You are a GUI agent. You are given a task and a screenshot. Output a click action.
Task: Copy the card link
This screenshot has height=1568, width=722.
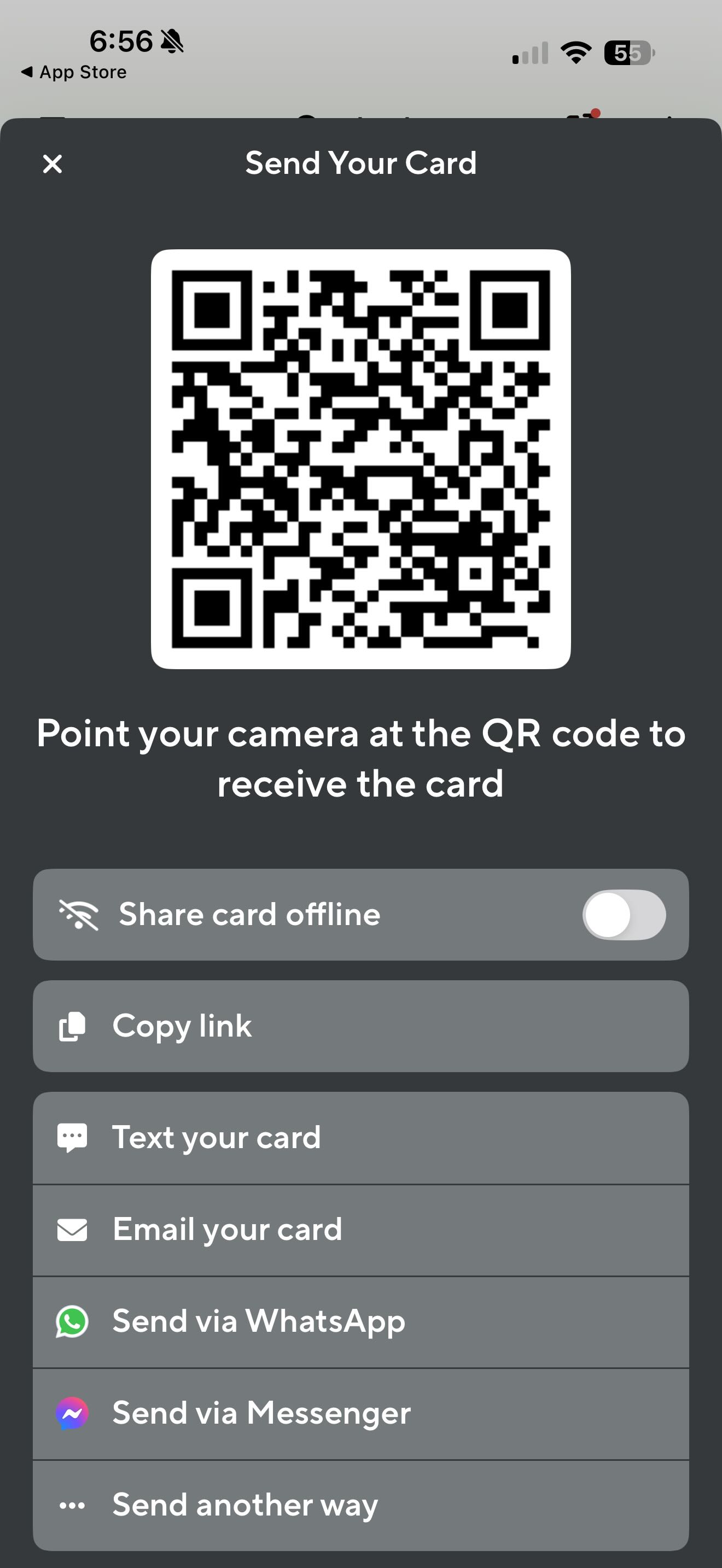pyautogui.click(x=360, y=1026)
